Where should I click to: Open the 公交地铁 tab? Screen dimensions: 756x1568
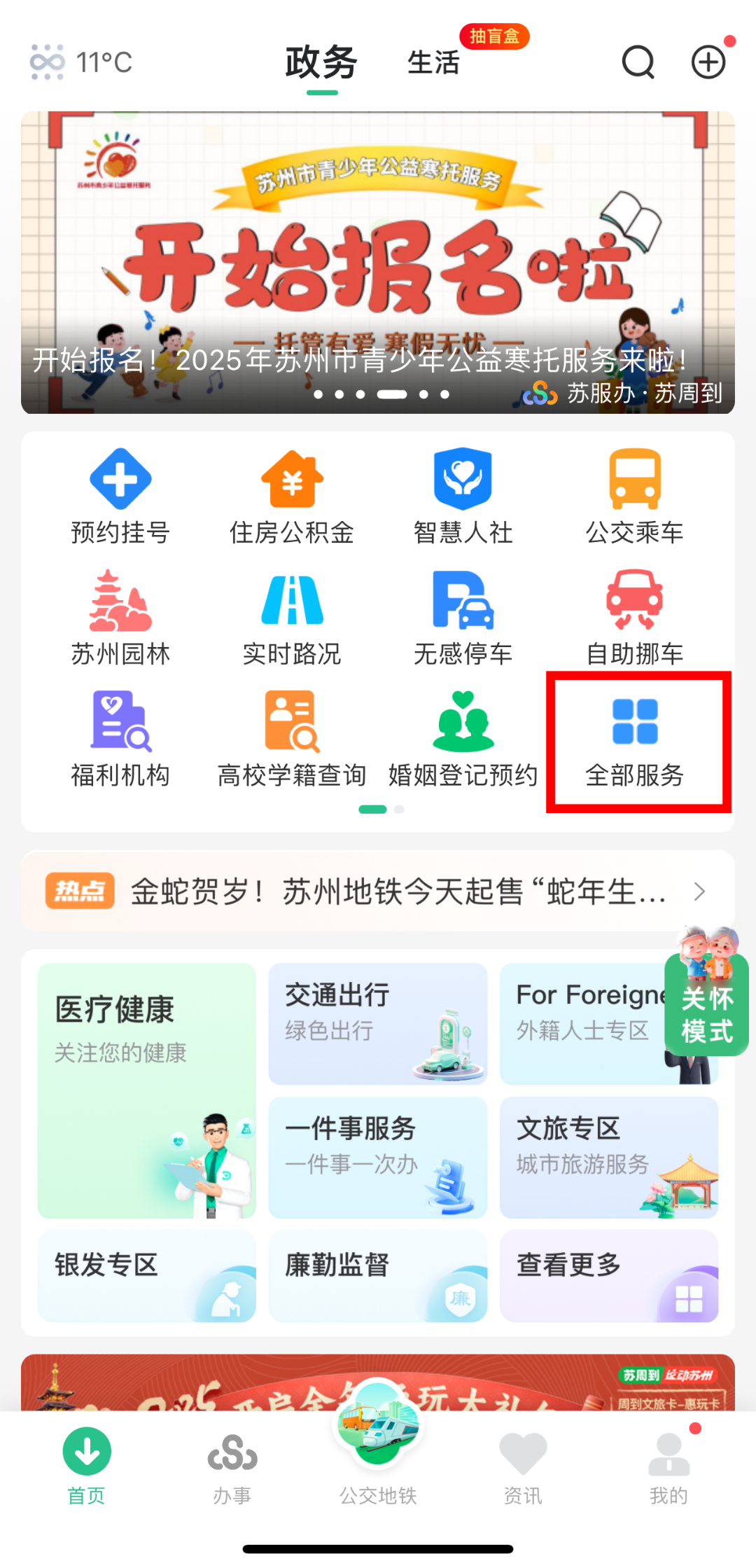(x=378, y=1457)
